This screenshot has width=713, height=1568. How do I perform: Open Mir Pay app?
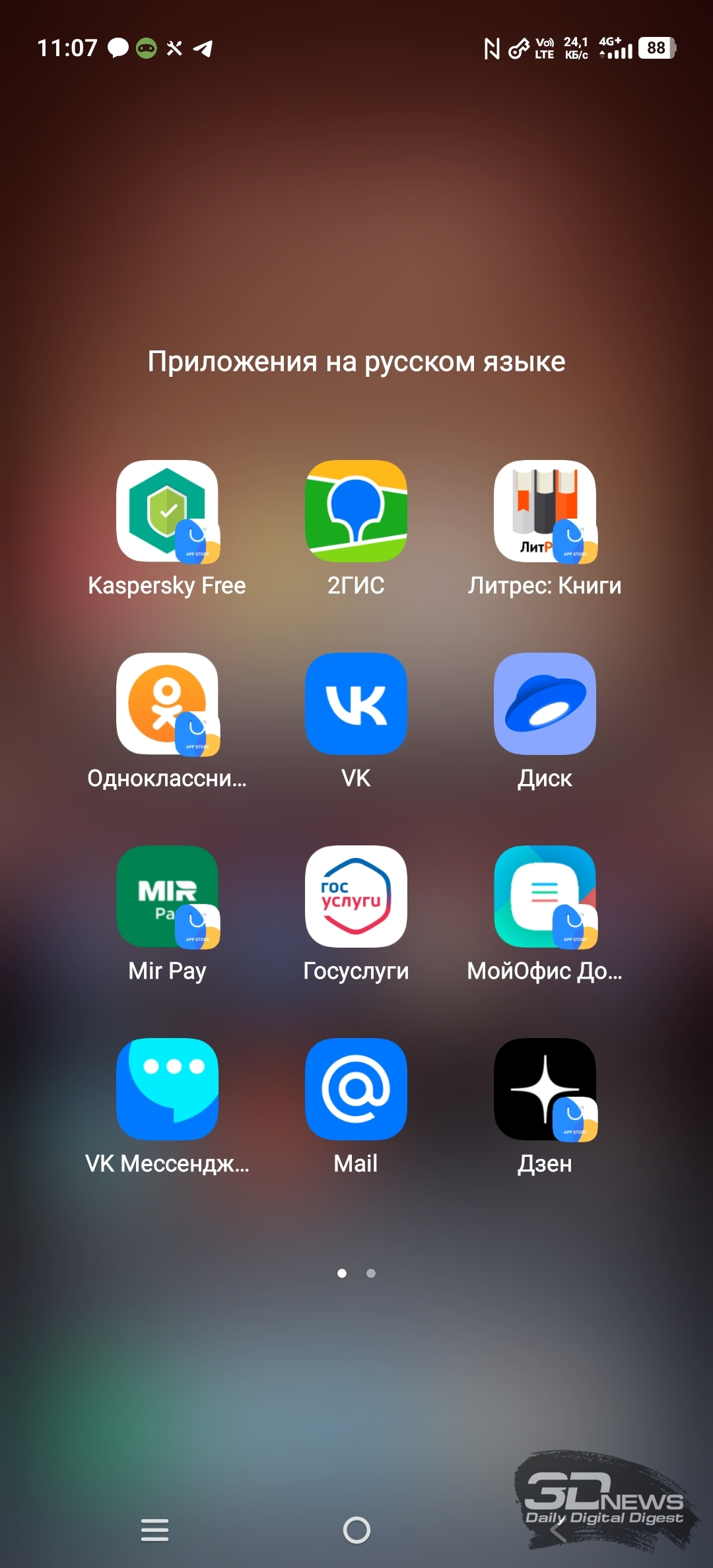[x=167, y=896]
